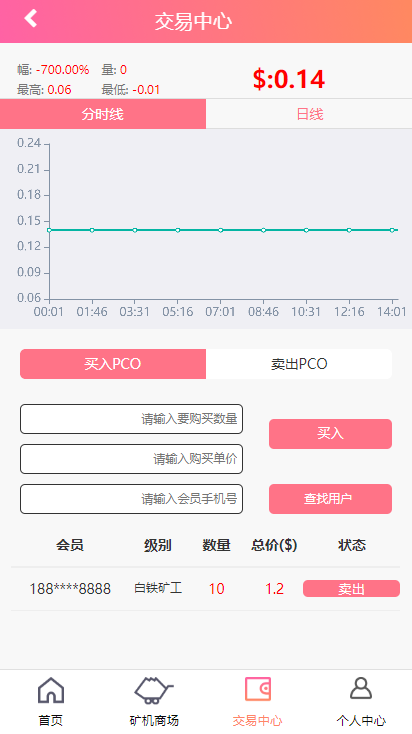Go back using the top-left arrow
This screenshot has height=734, width=412.
point(30,19)
